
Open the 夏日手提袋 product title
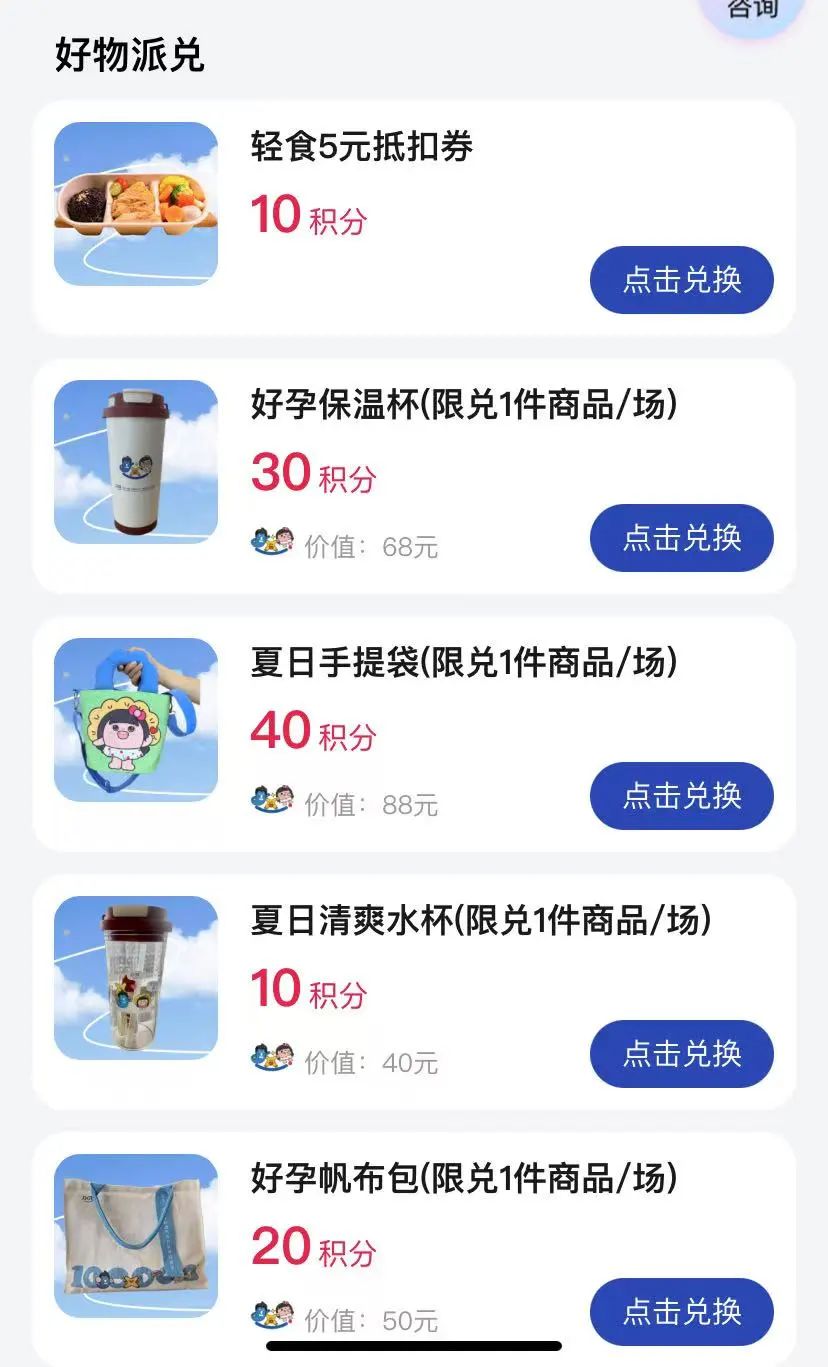click(x=460, y=662)
